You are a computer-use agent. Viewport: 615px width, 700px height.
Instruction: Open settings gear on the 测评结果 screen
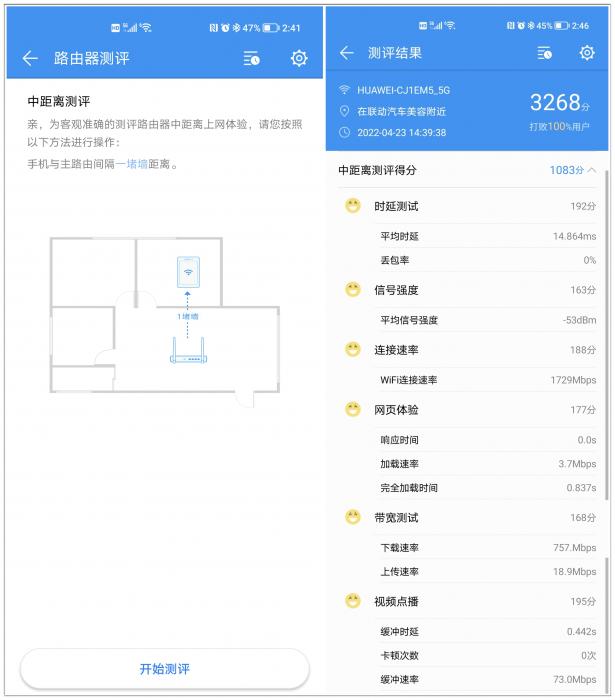(x=587, y=53)
